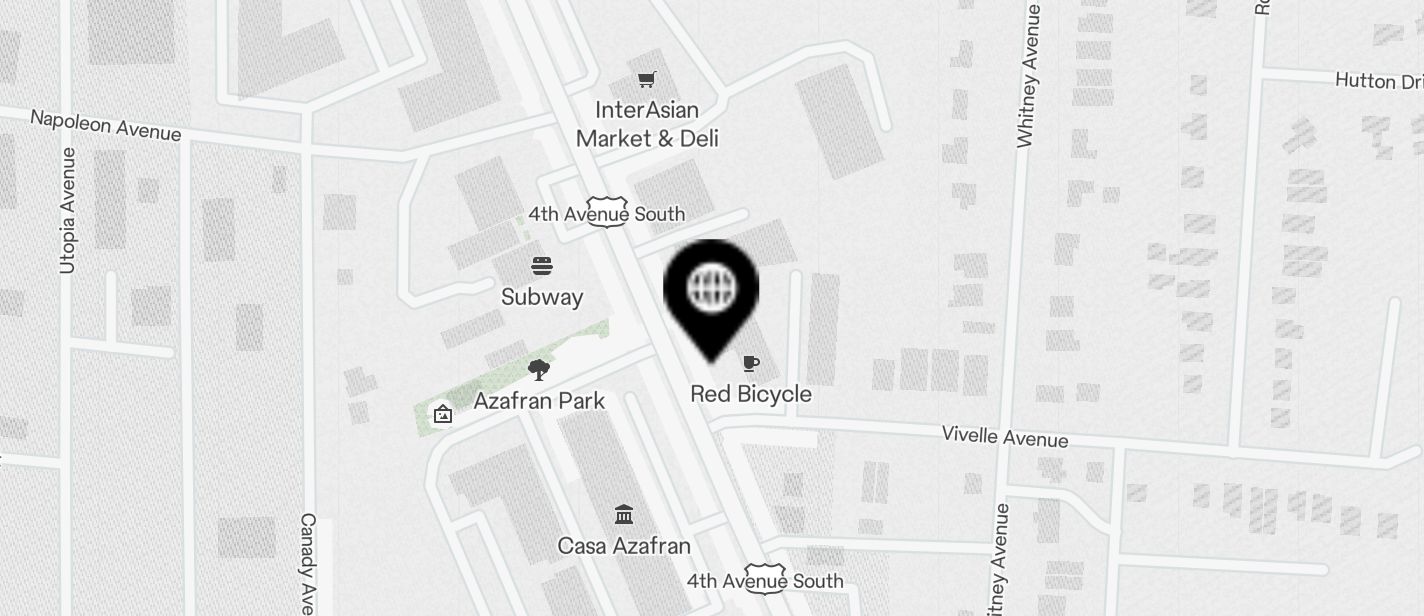Select the Casa Azafran museum marker
Screen dimensions: 1424x616
(624, 515)
